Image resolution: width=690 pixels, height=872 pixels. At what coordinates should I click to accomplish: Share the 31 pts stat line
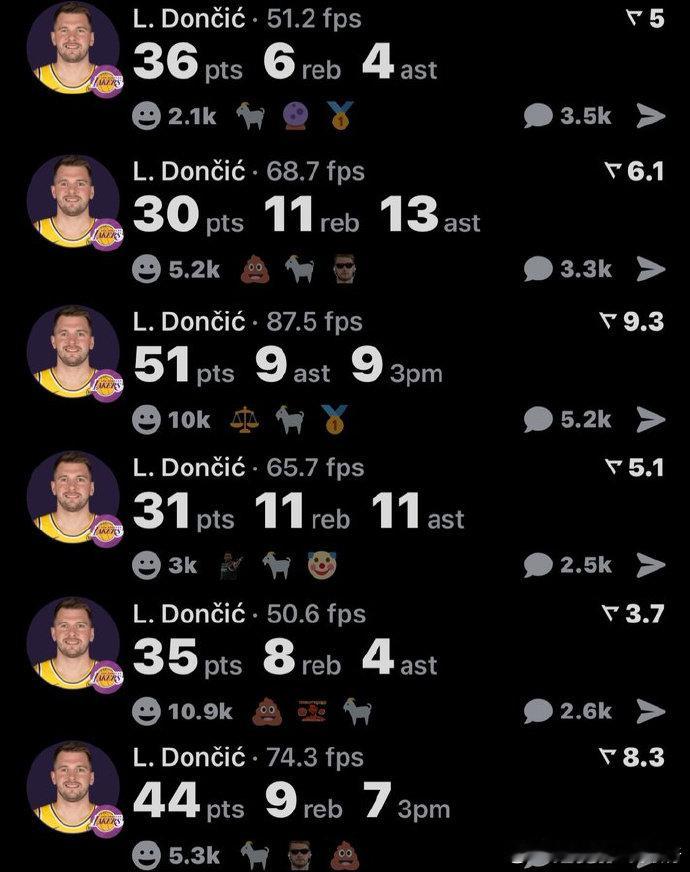pyautogui.click(x=650, y=565)
